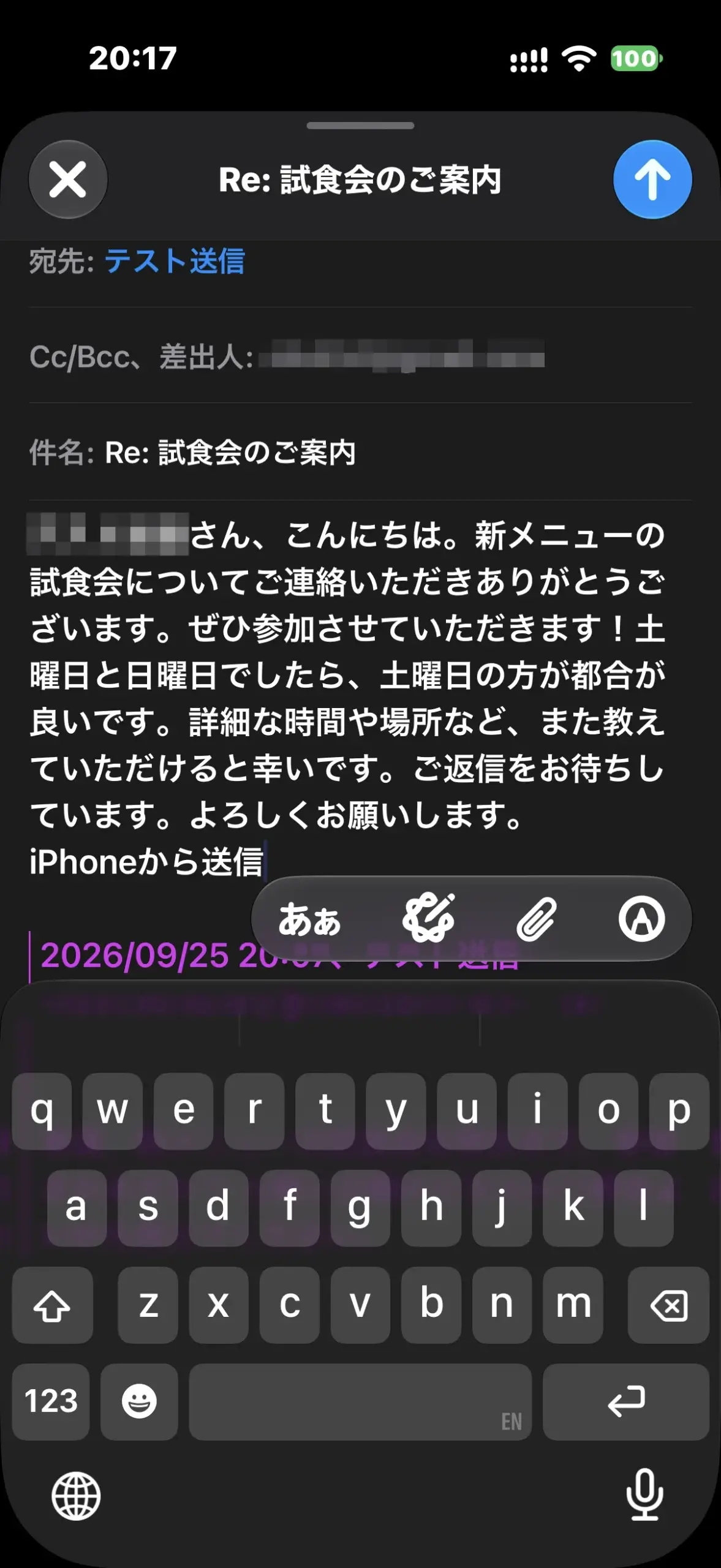Screen dimensions: 721x1568
Task: Tap the shift key on the keyboard
Action: (52, 1305)
